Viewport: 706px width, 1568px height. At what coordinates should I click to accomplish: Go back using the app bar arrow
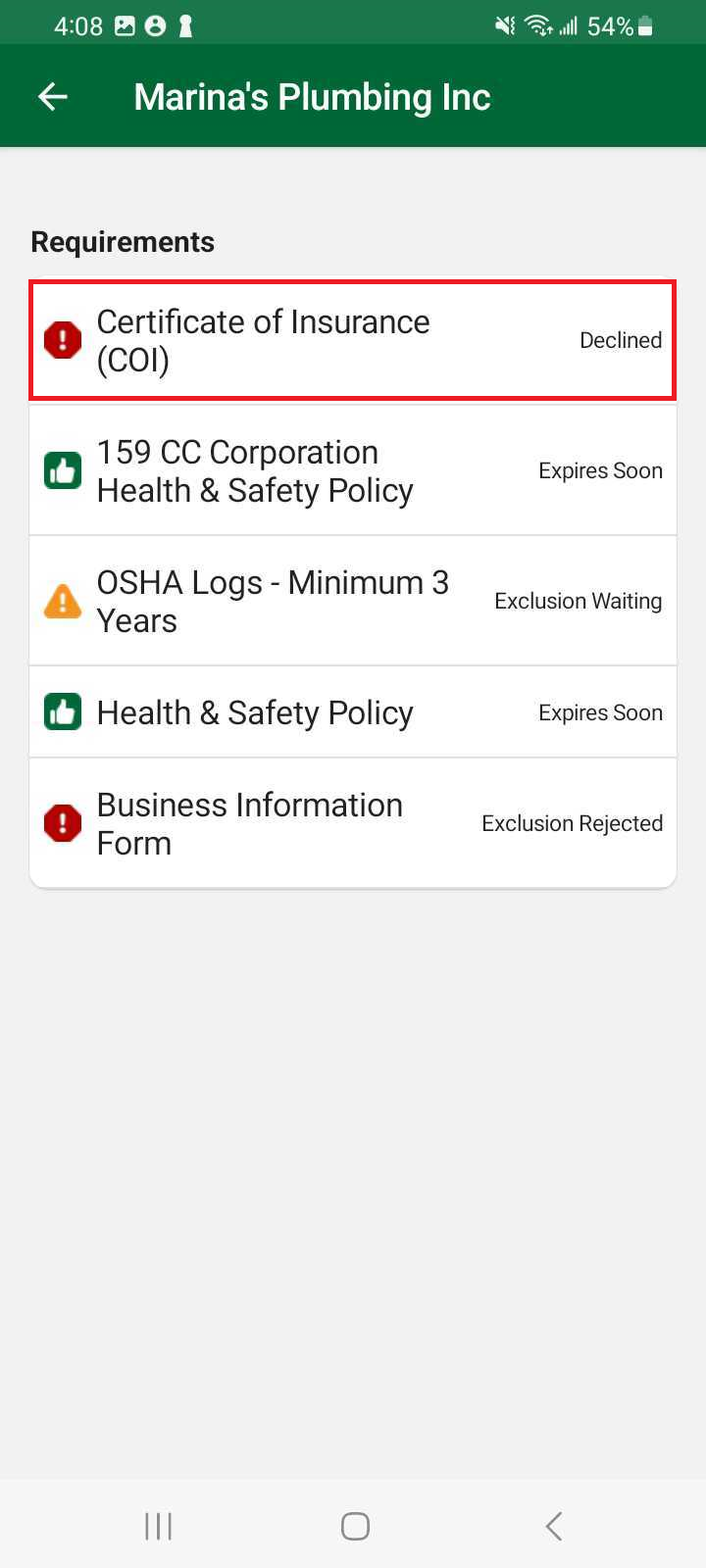pyautogui.click(x=53, y=96)
